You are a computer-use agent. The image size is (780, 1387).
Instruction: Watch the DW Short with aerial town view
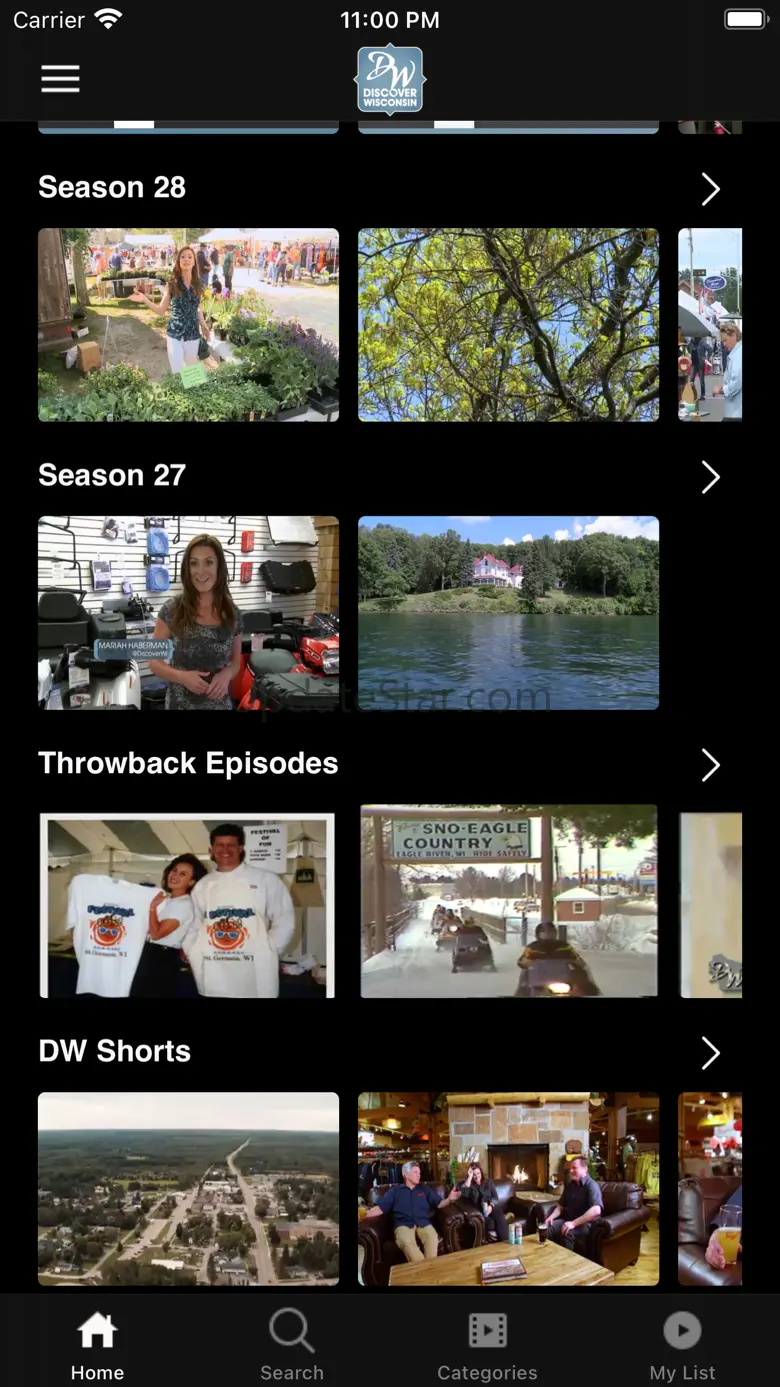tap(188, 1189)
